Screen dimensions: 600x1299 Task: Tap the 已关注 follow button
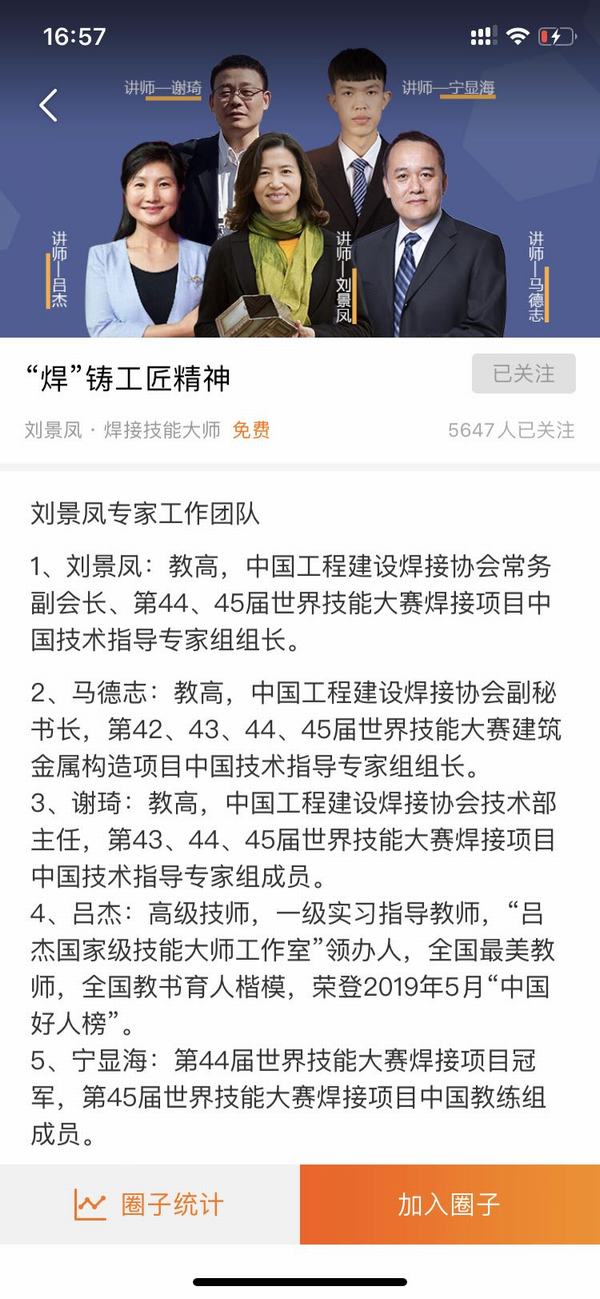coord(523,374)
